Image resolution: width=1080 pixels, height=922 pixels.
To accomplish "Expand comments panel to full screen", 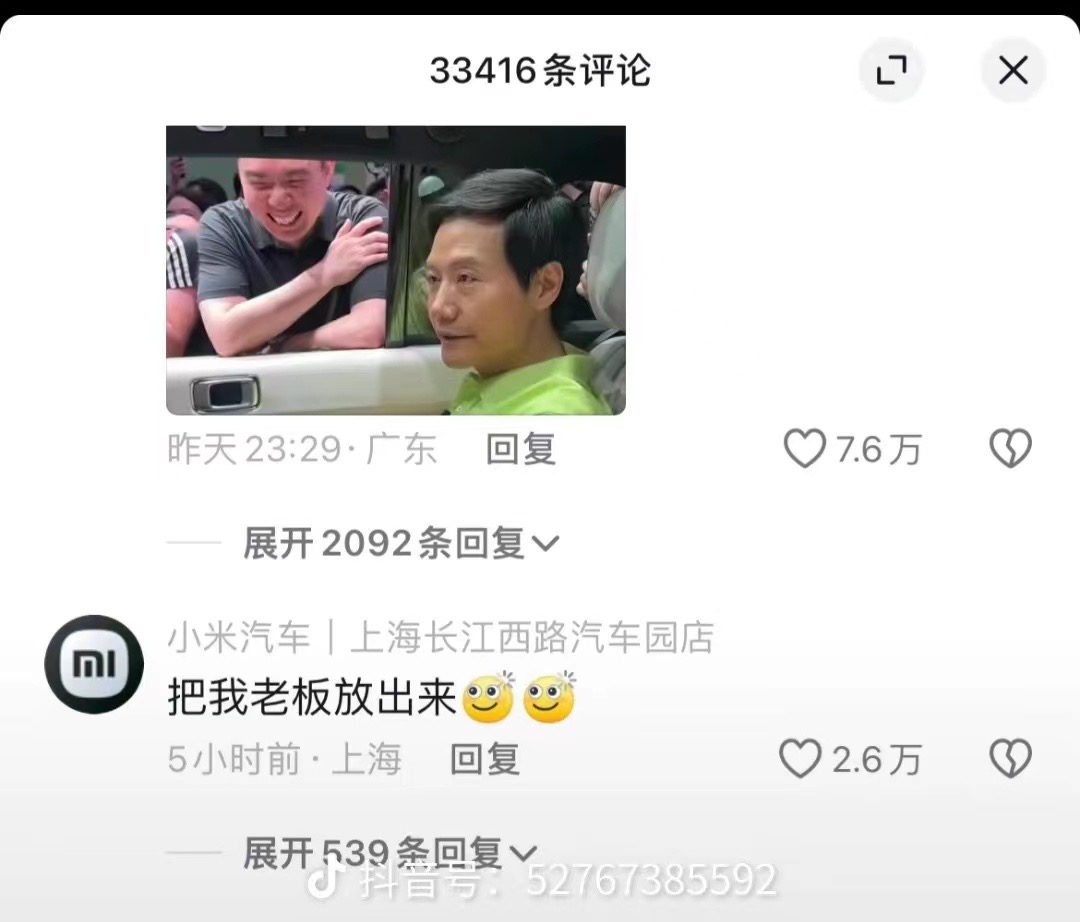I will pos(891,70).
